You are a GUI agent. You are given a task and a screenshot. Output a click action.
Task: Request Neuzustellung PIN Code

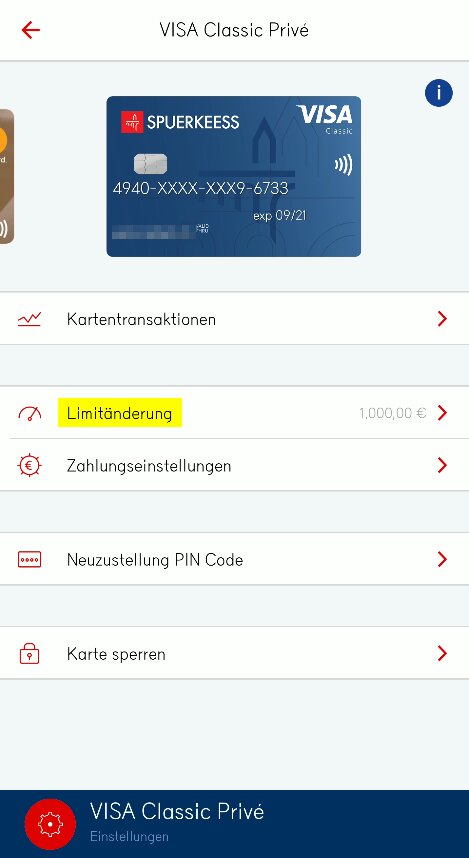click(234, 559)
